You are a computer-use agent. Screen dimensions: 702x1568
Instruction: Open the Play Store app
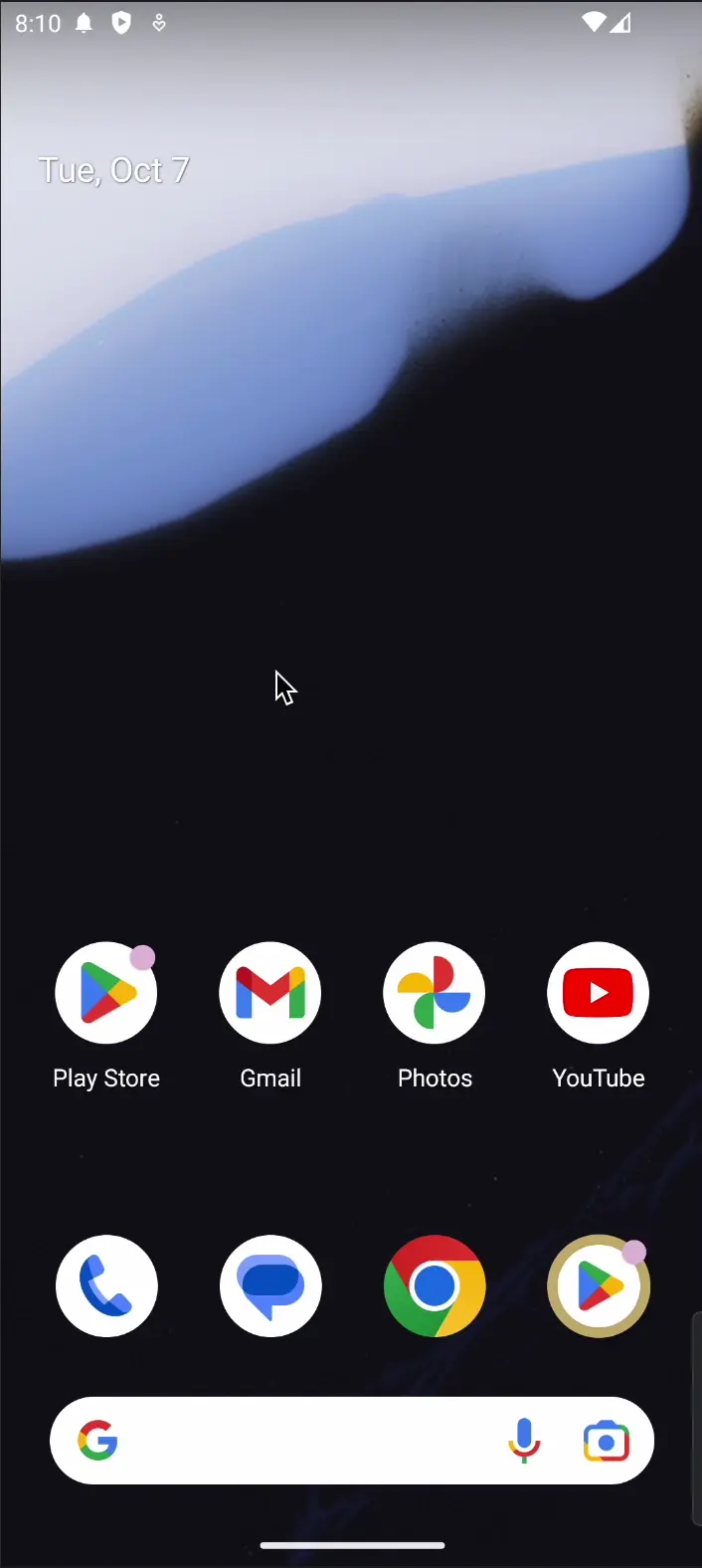pyautogui.click(x=106, y=993)
